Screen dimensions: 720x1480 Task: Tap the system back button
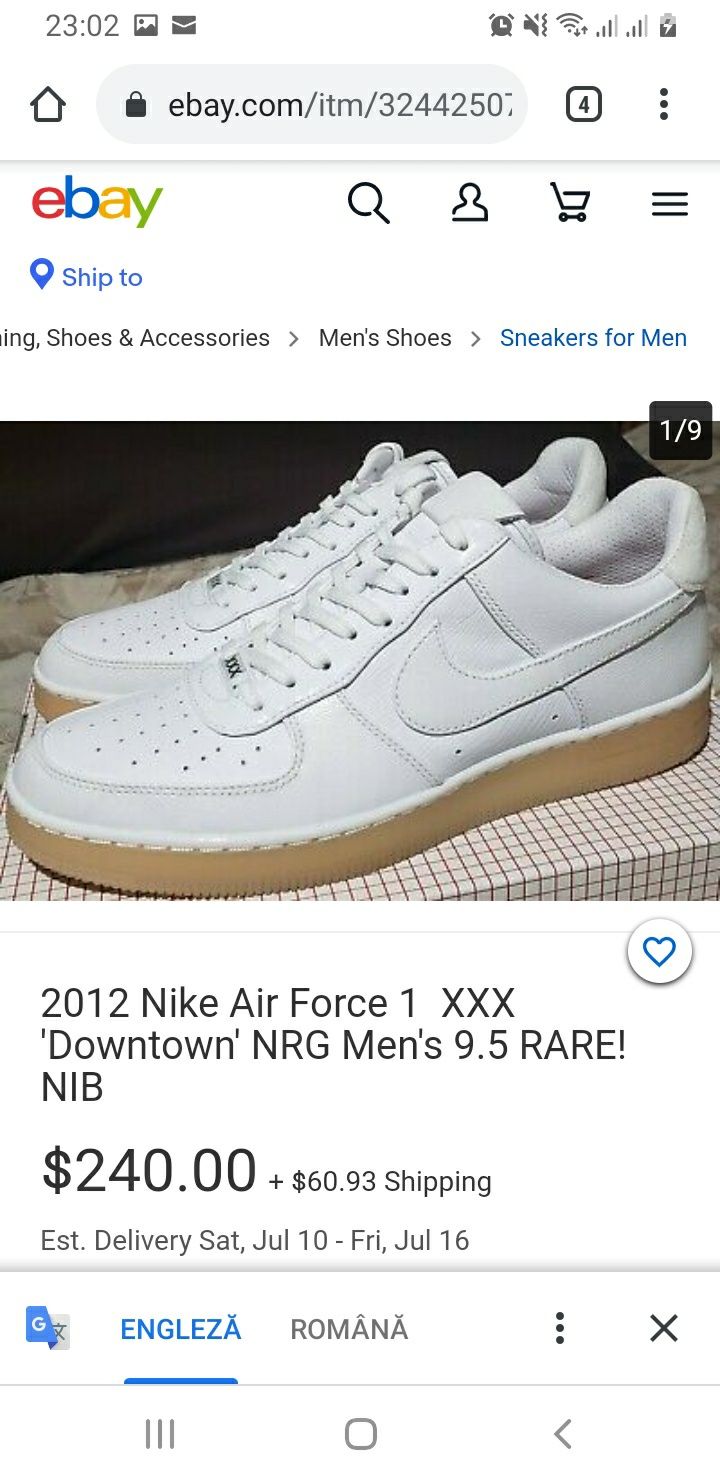[x=563, y=1434]
